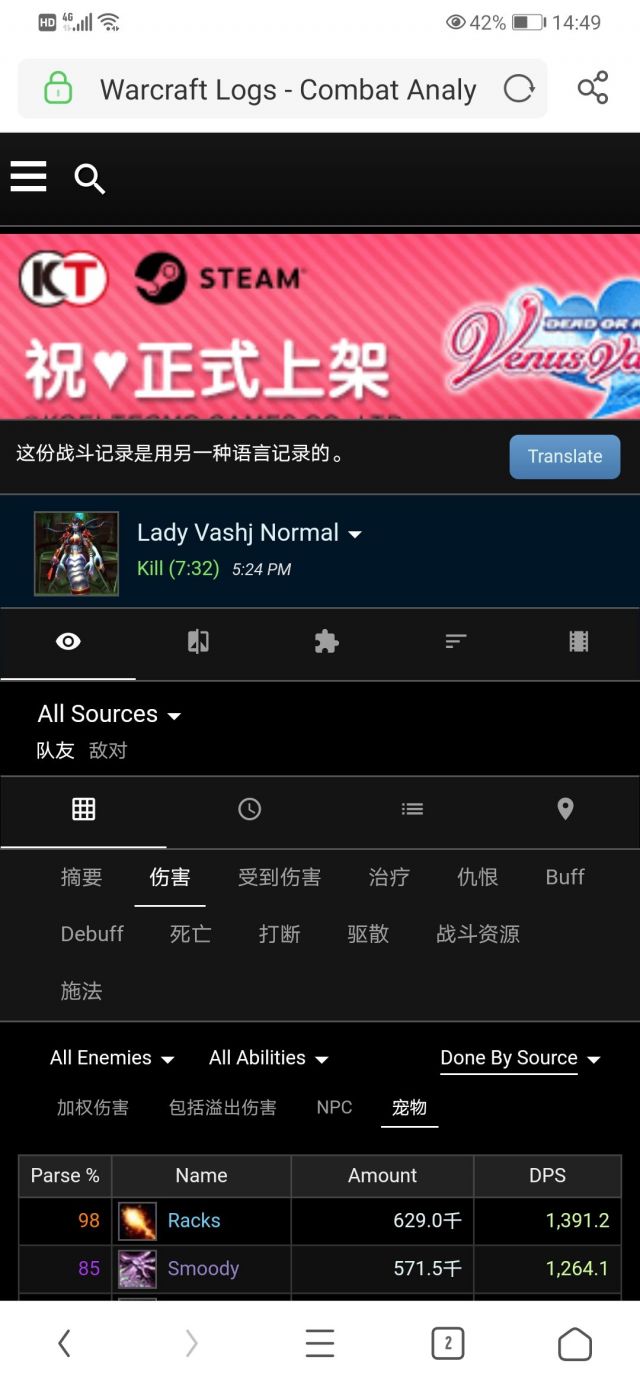Open the All Sources dropdown
This screenshot has height=1386, width=640.
point(109,714)
